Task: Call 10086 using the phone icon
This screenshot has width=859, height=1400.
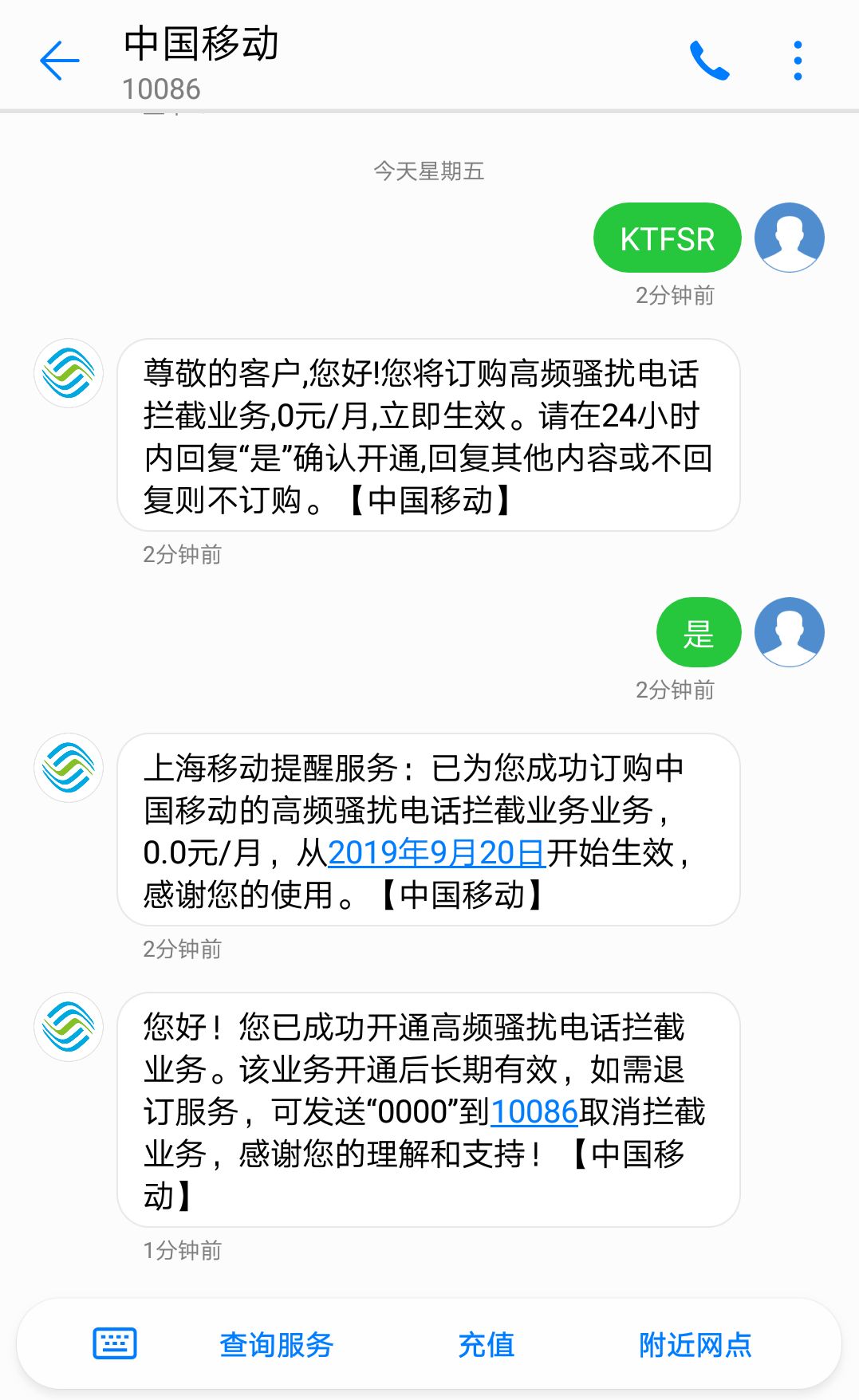Action: [711, 62]
